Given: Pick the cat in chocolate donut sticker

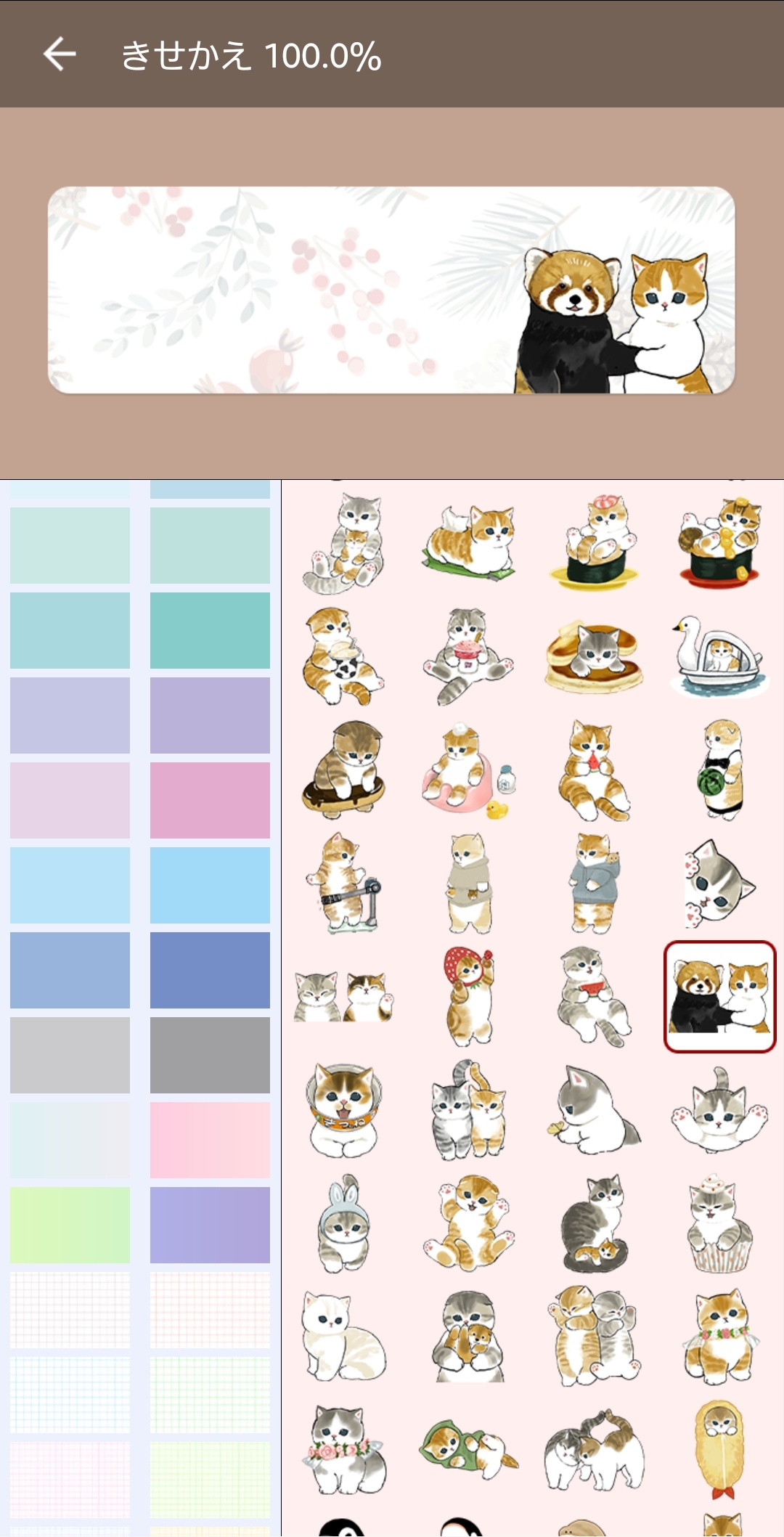Looking at the screenshot, I should (343, 770).
